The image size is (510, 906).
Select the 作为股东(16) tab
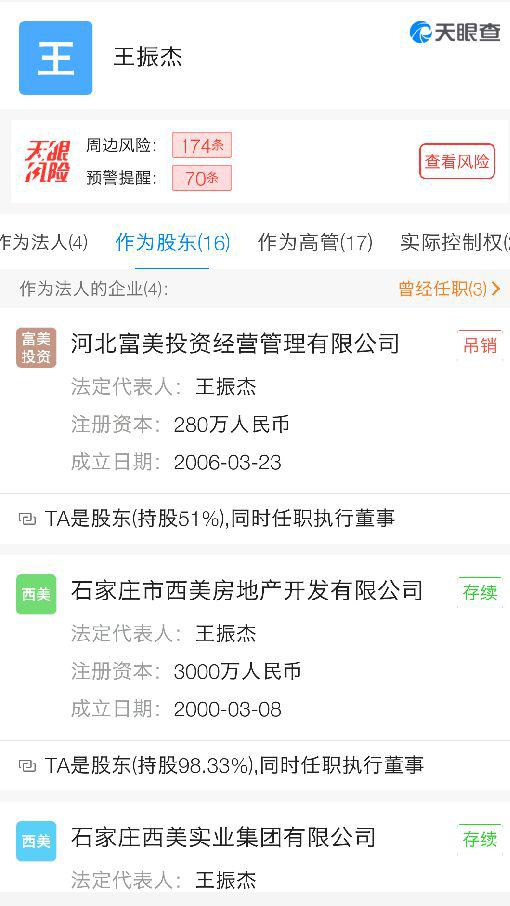[x=173, y=243]
